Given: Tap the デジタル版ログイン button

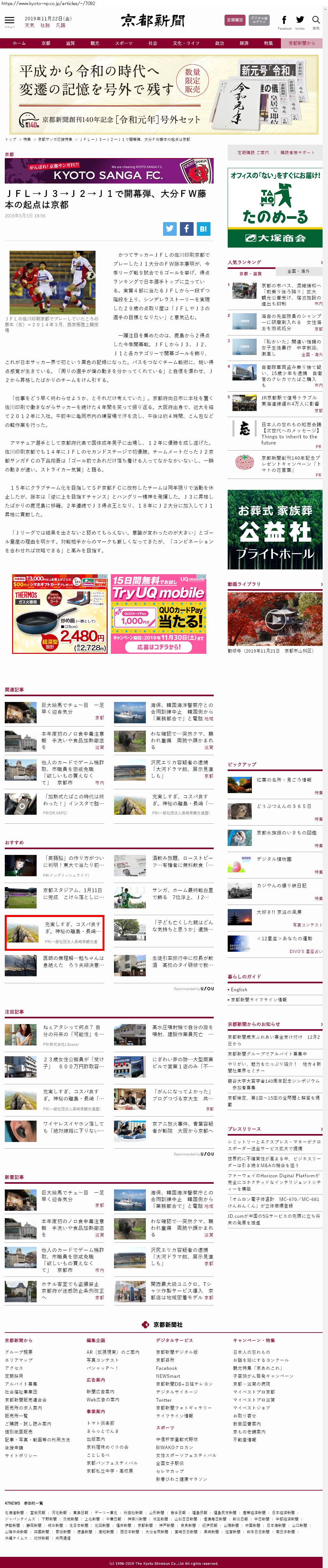Looking at the screenshot, I should click(x=259, y=20).
